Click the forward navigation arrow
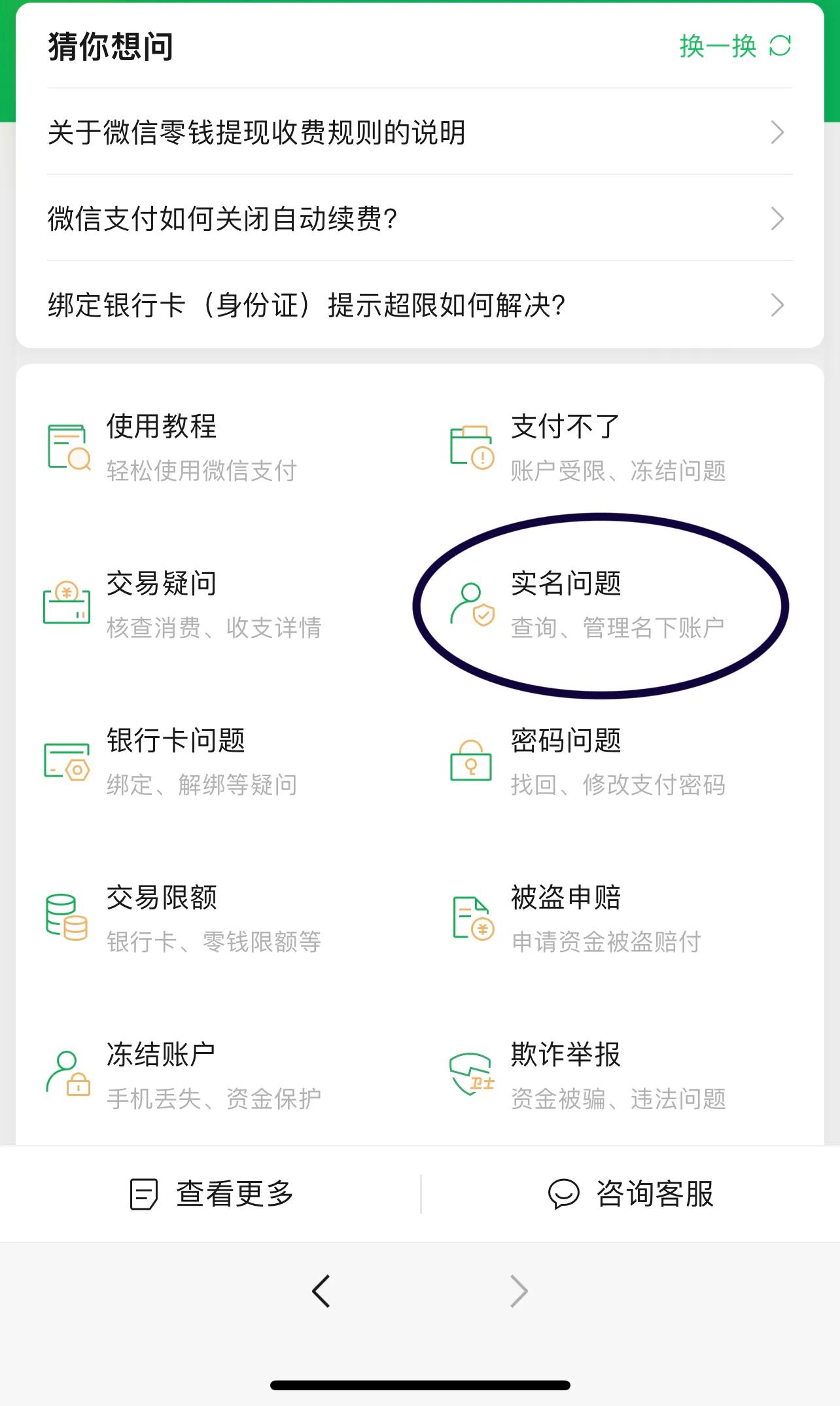This screenshot has height=1406, width=840. [518, 1291]
